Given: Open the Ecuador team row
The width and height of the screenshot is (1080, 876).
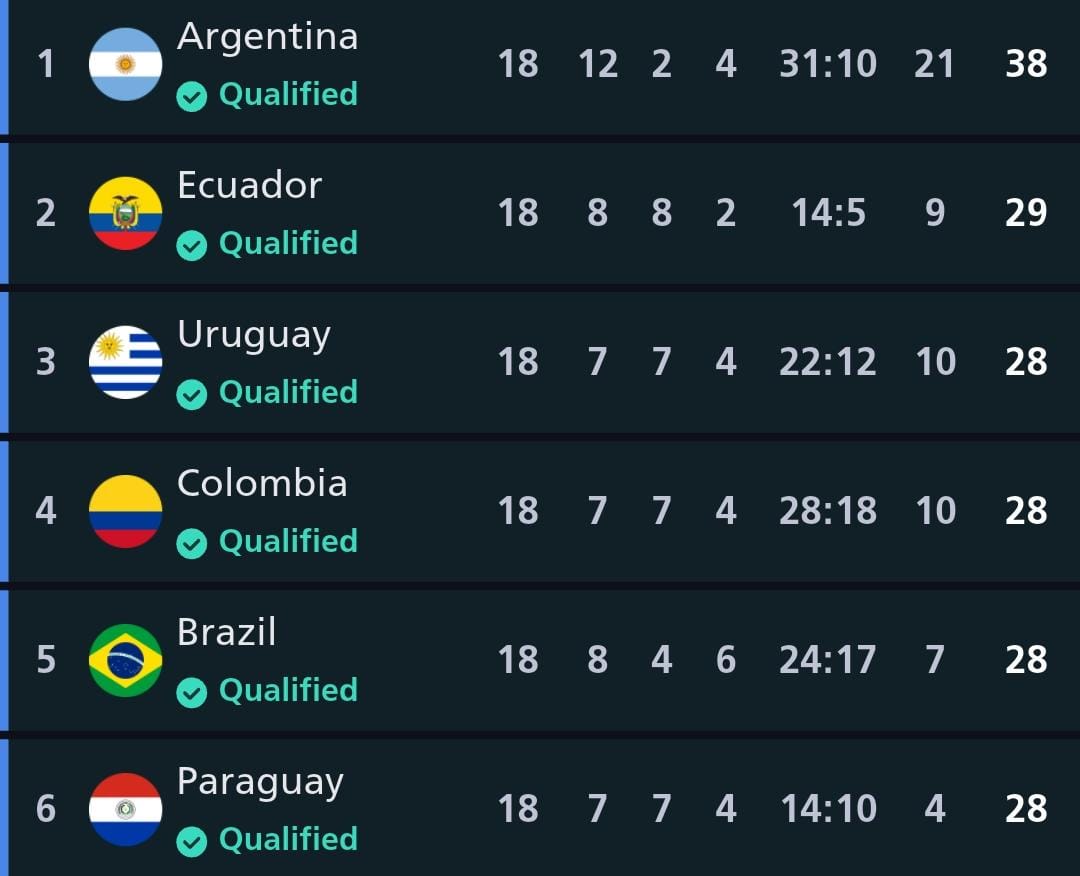Looking at the screenshot, I should (x=249, y=187).
